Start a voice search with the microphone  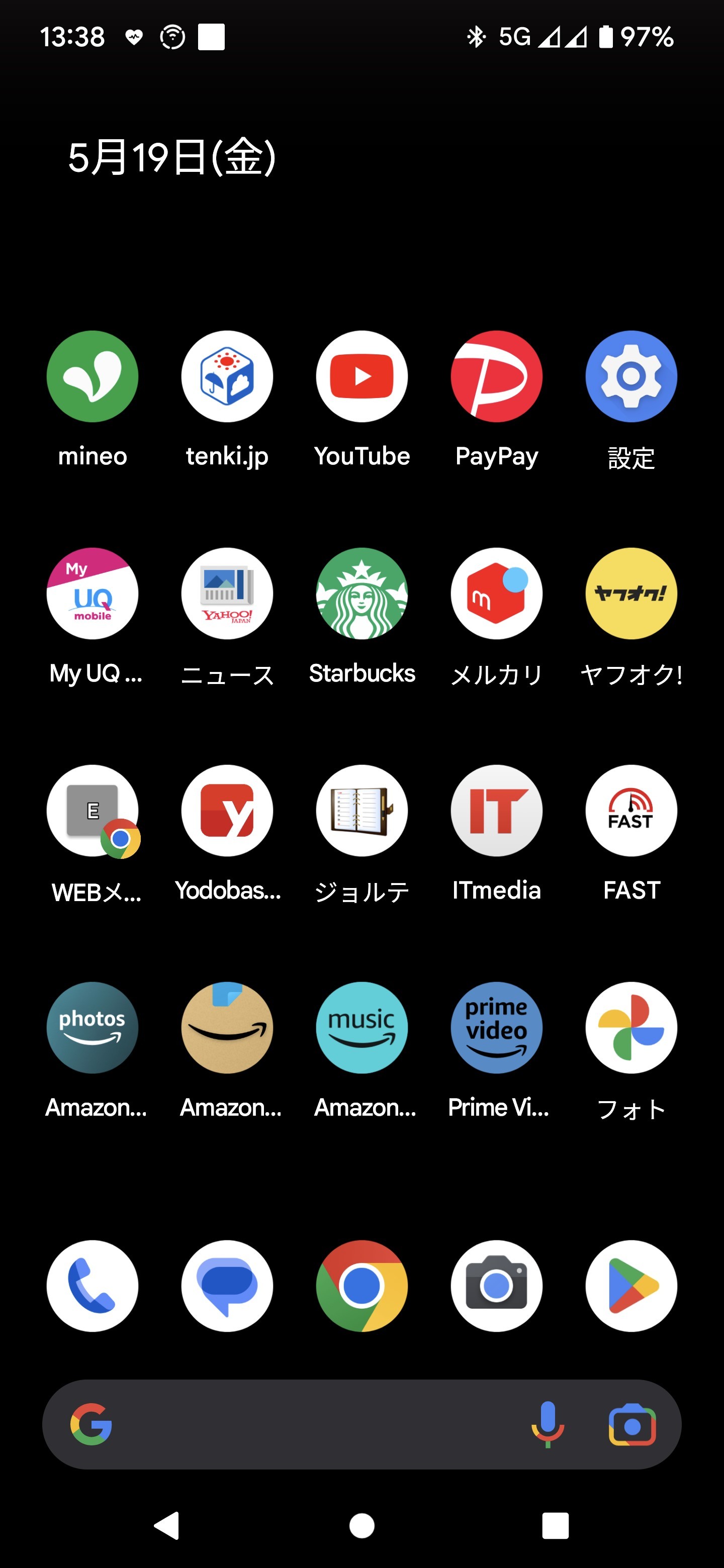click(x=548, y=1424)
